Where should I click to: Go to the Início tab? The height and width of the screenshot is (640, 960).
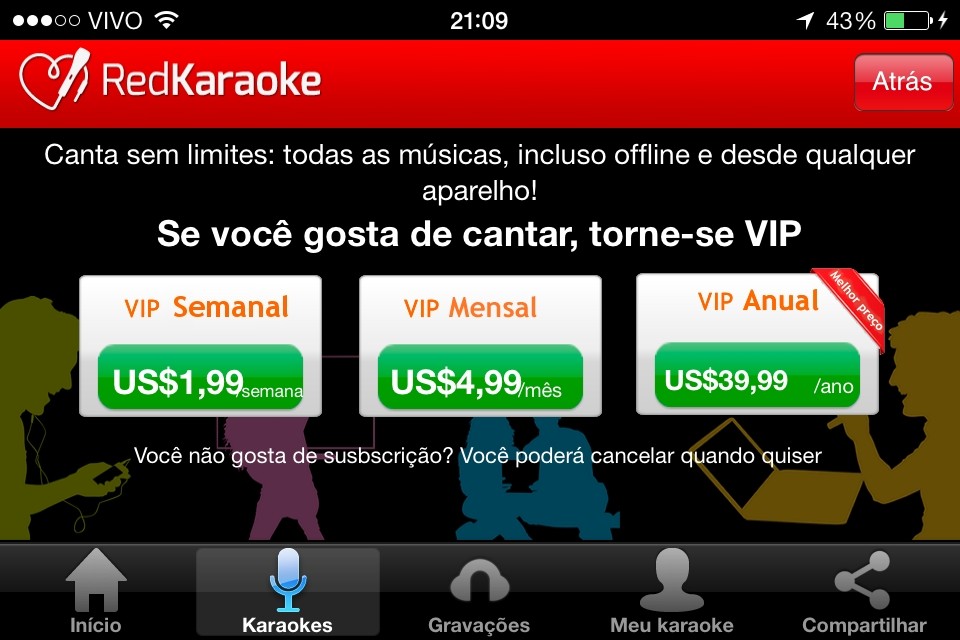[x=96, y=593]
